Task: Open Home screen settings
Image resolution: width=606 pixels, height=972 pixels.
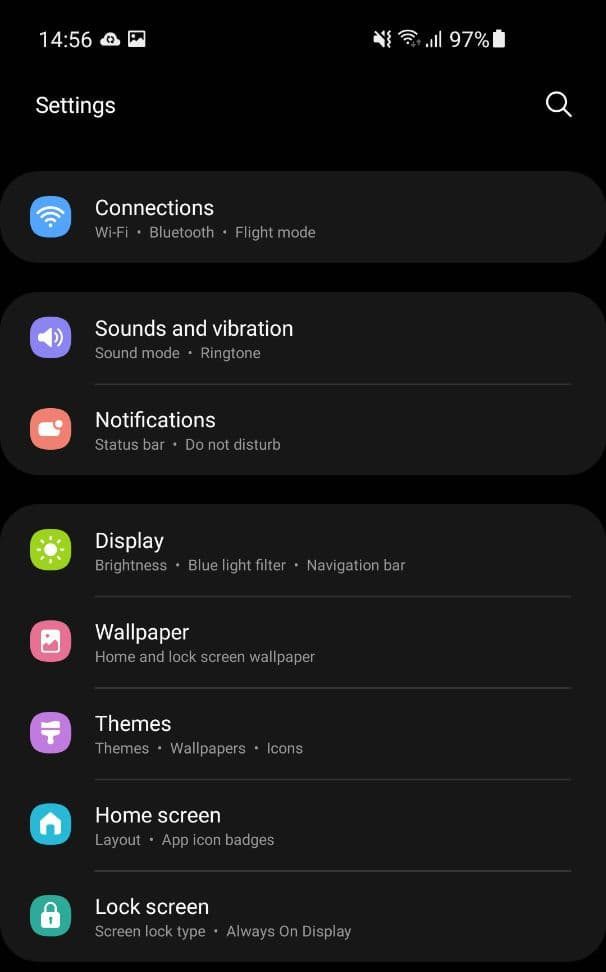Action: [x=303, y=825]
